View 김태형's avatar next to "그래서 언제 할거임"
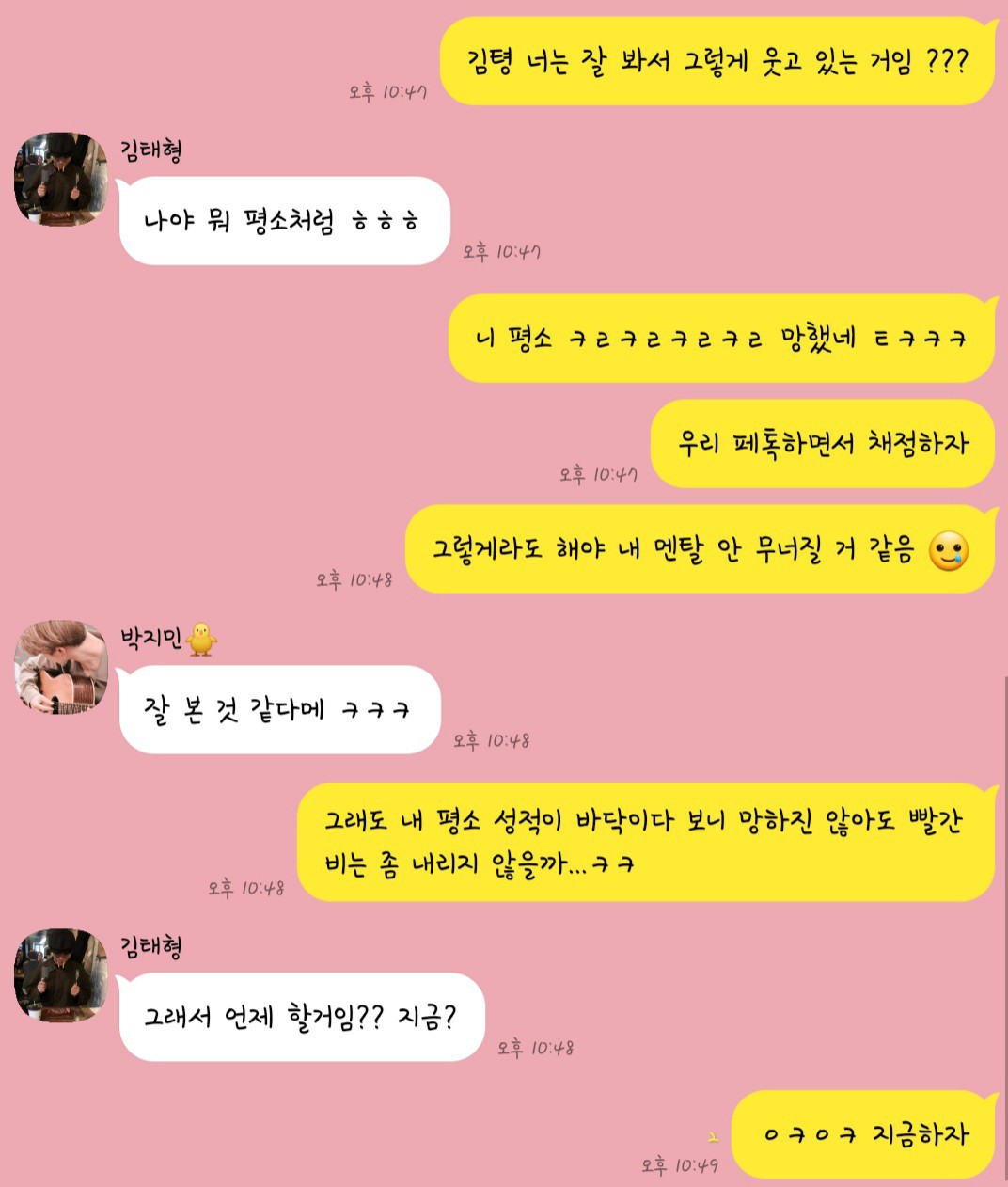This screenshot has width=1008, height=1187. pyautogui.click(x=61, y=975)
